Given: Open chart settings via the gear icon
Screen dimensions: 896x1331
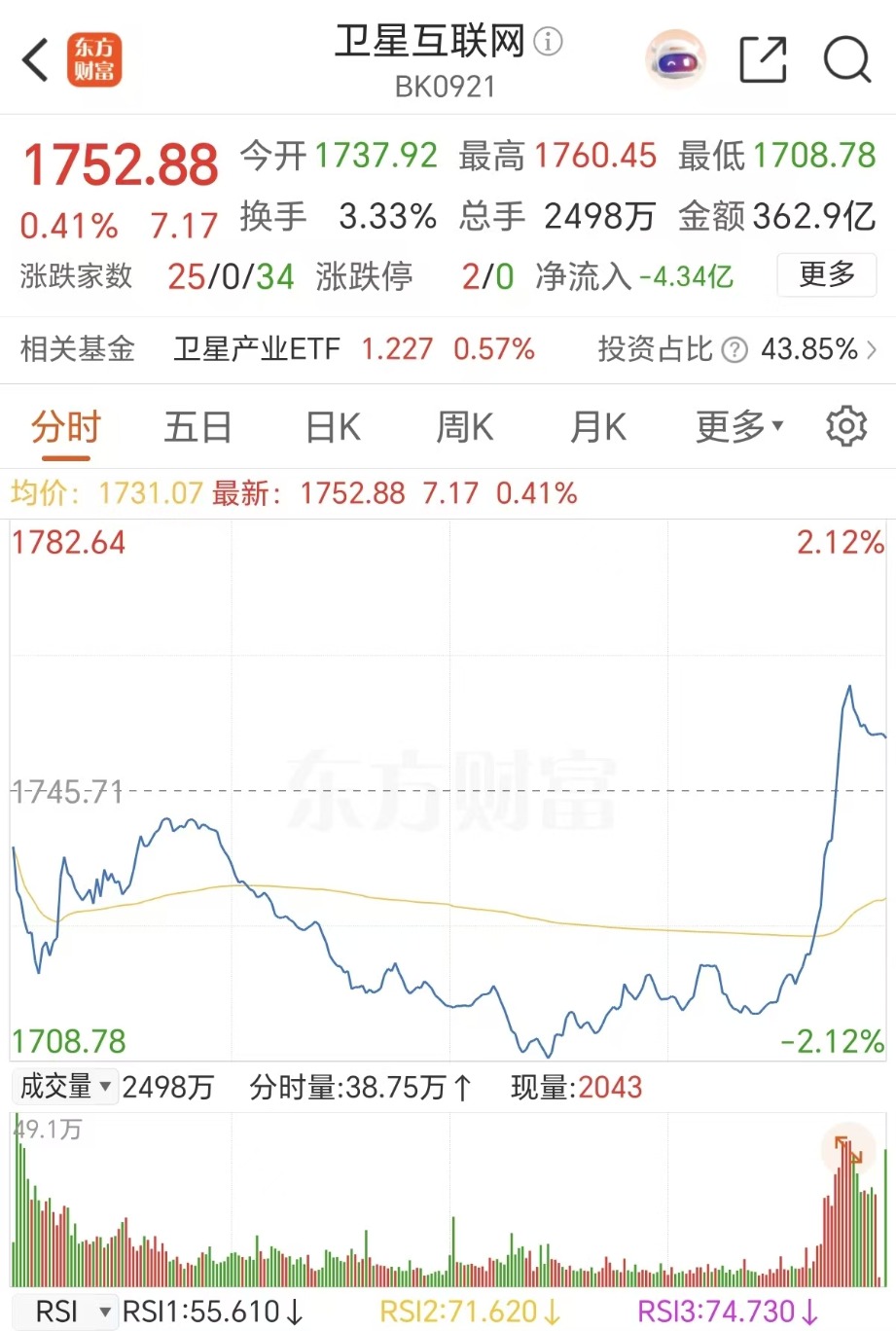Looking at the screenshot, I should click(846, 426).
